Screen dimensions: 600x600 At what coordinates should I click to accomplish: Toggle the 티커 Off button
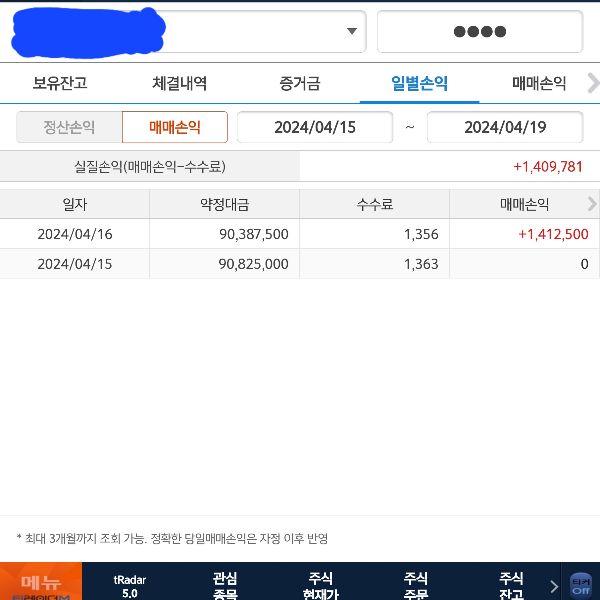(x=581, y=584)
